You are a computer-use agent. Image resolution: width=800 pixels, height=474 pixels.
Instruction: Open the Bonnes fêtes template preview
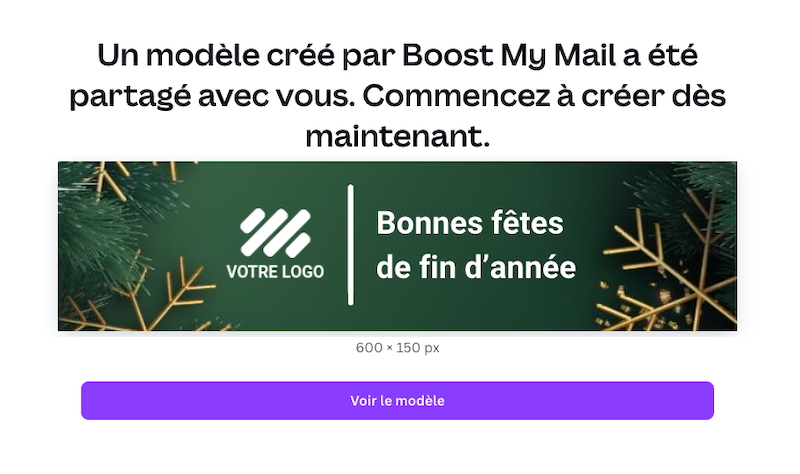397,246
